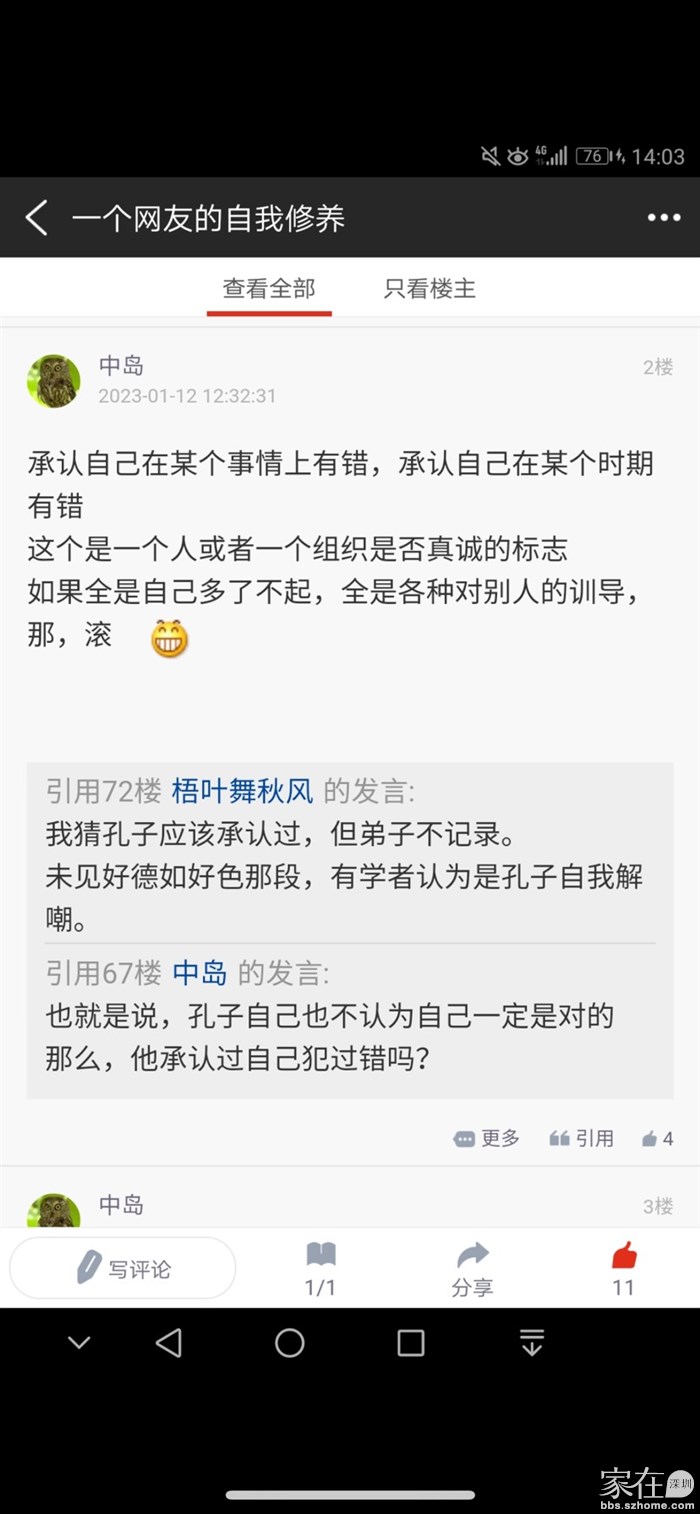
Task: Like the 2楼 post with 4 likes
Action: pos(657,1138)
